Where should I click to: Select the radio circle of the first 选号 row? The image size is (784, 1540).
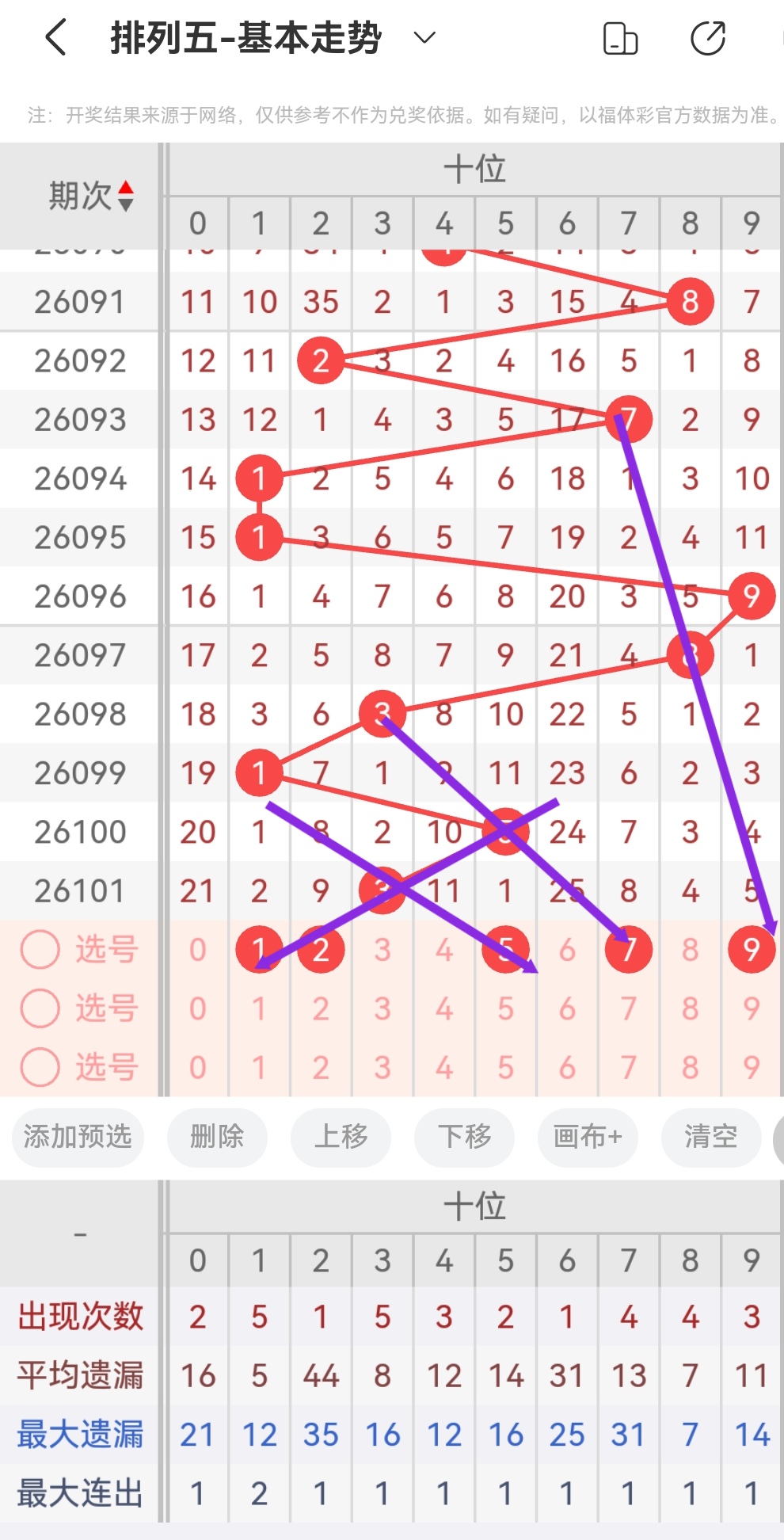tap(40, 949)
